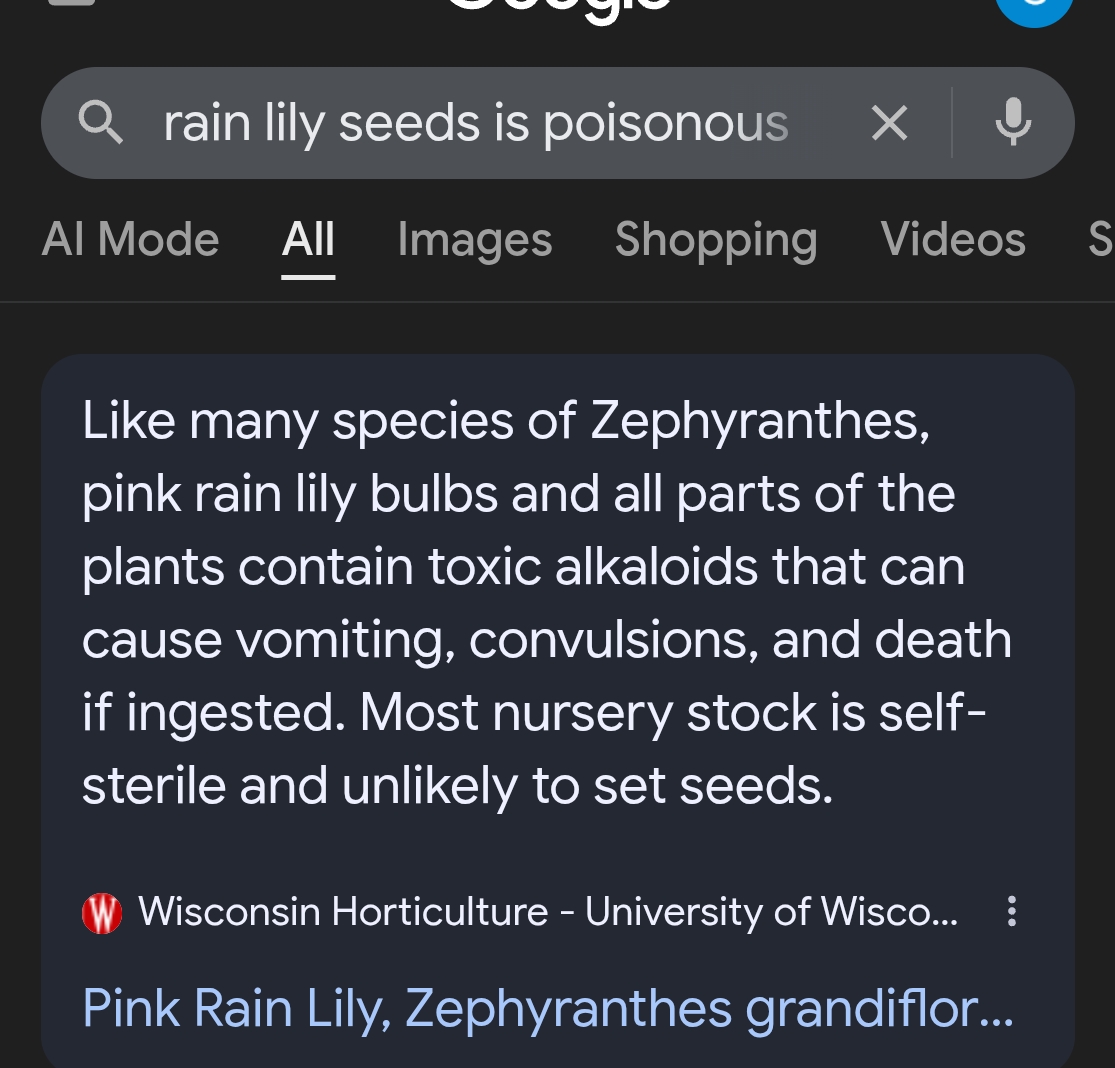
Task: Open the Shopping tab
Action: click(716, 240)
